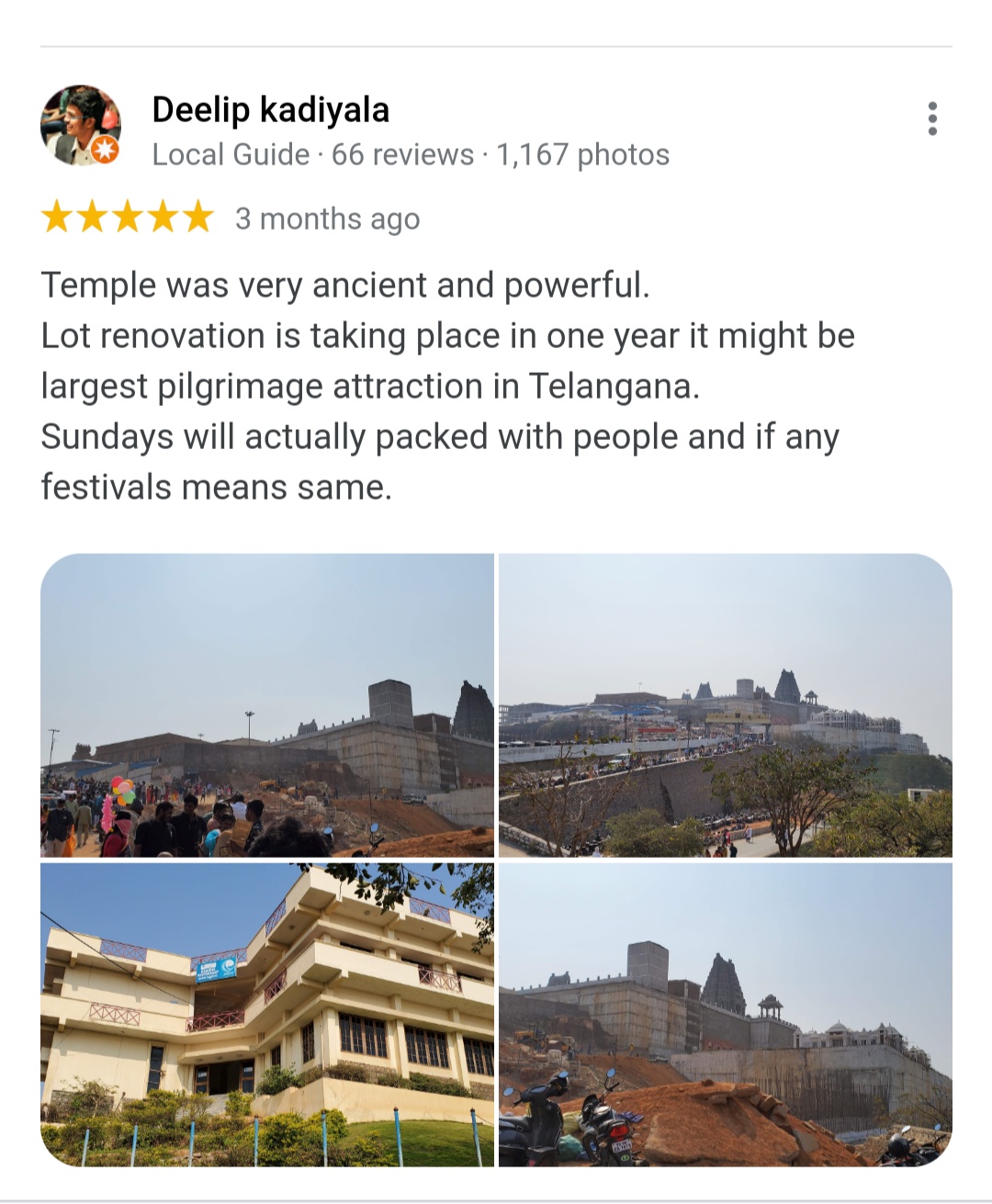Screen dimensions: 992x1204
Task: Open the photo with parked scooters
Action: 725,1015
